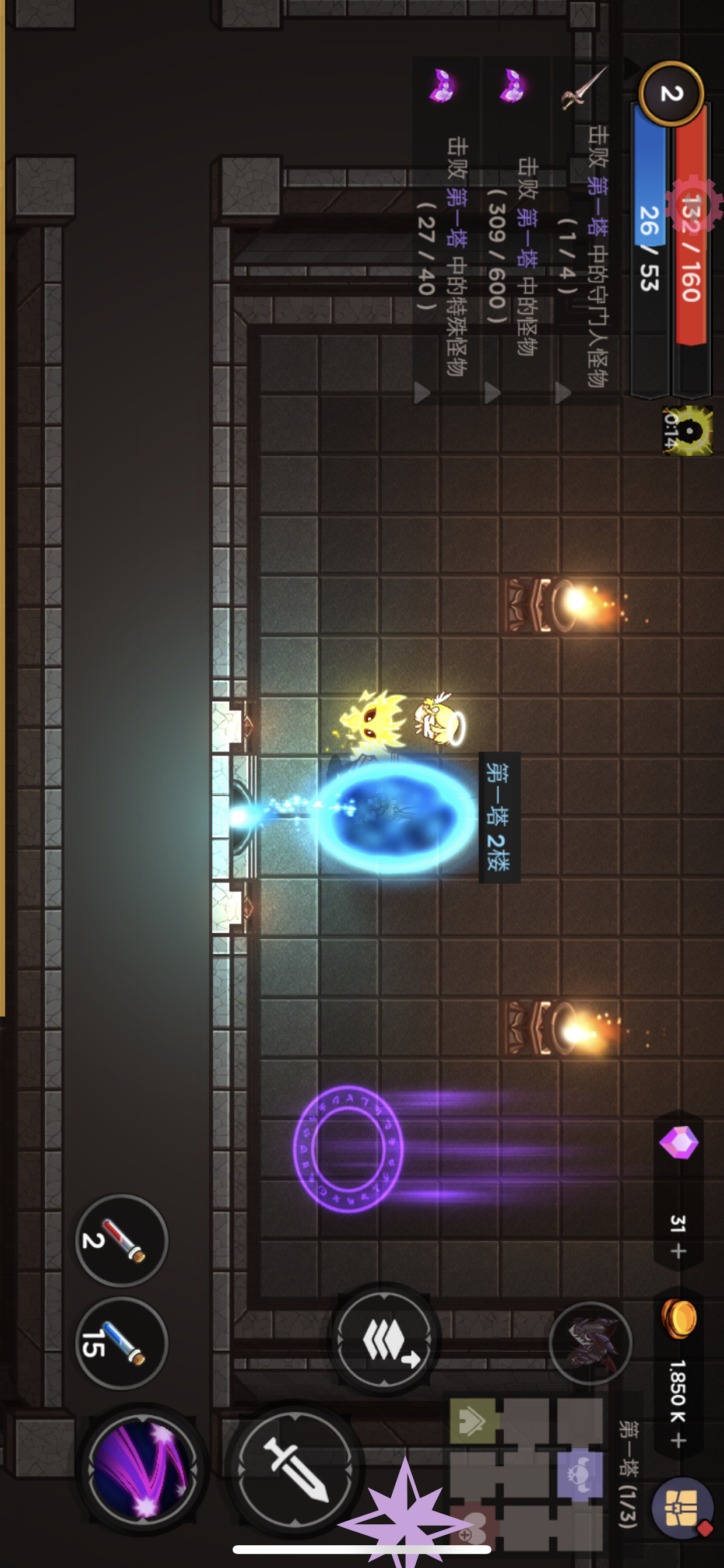Drink the red health potion
Screen dimensions: 724x1568
[121, 1238]
